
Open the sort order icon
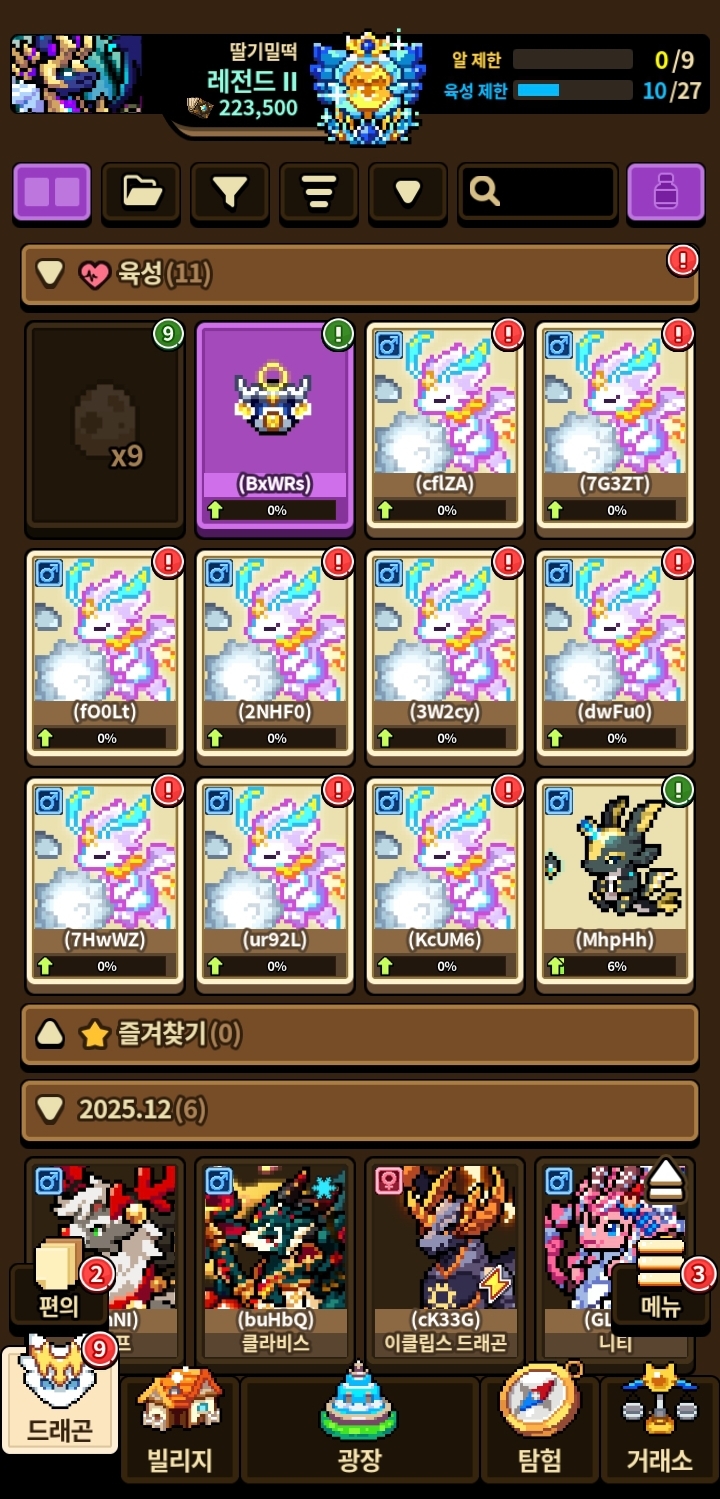[x=318, y=192]
